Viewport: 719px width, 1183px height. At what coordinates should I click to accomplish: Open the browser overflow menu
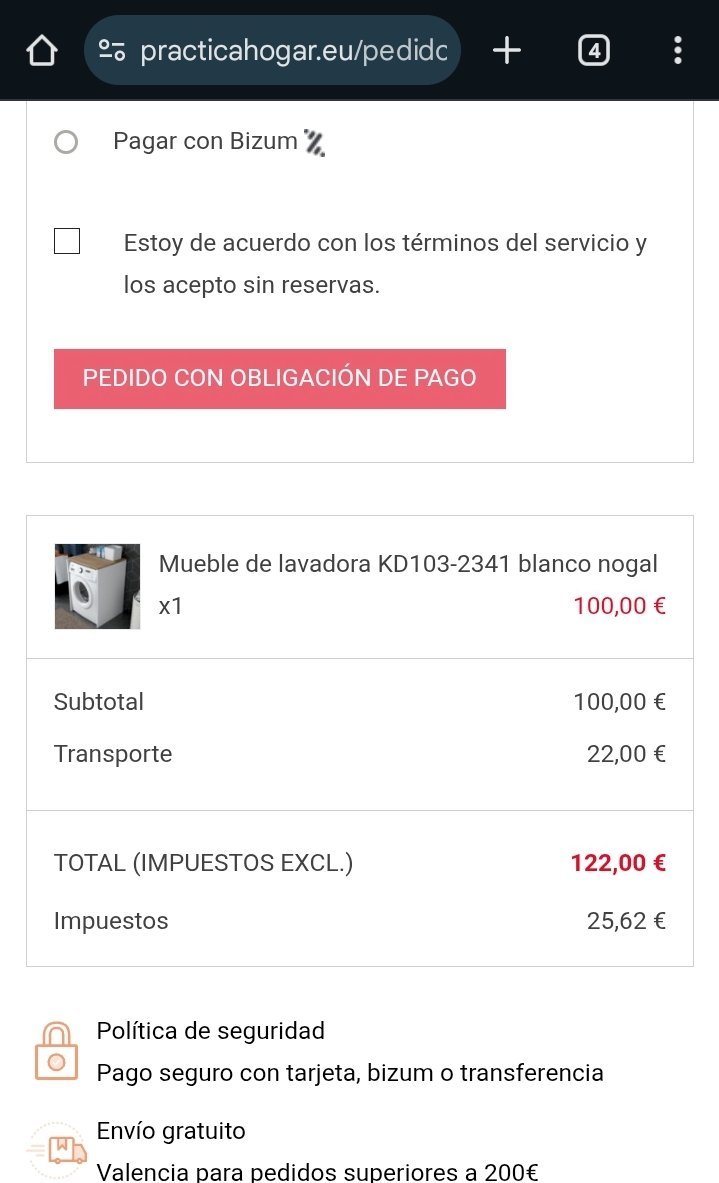coord(677,50)
